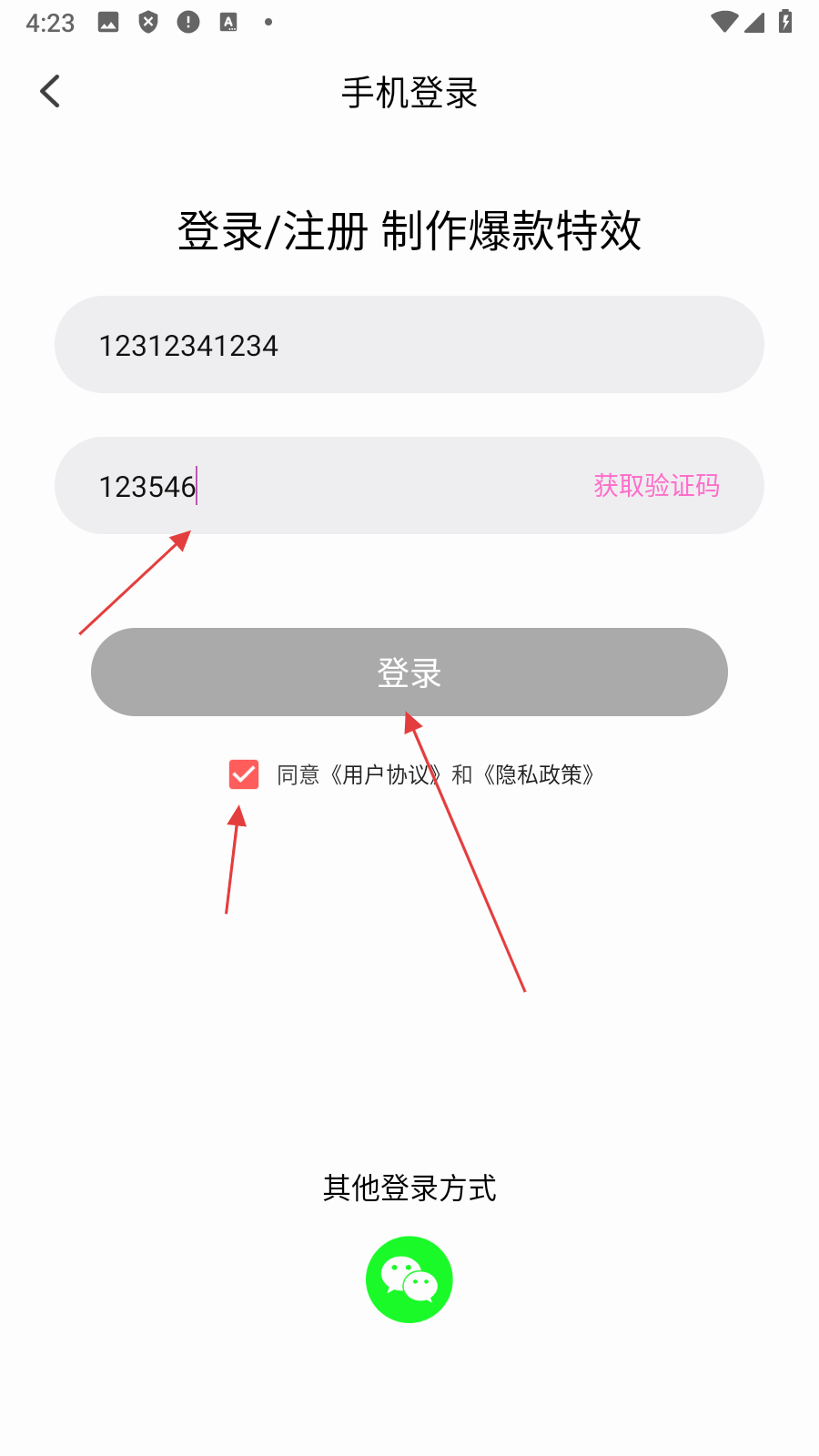The image size is (819, 1456).
Task: Open the 《隐私政策》 link
Action: pyautogui.click(x=539, y=774)
